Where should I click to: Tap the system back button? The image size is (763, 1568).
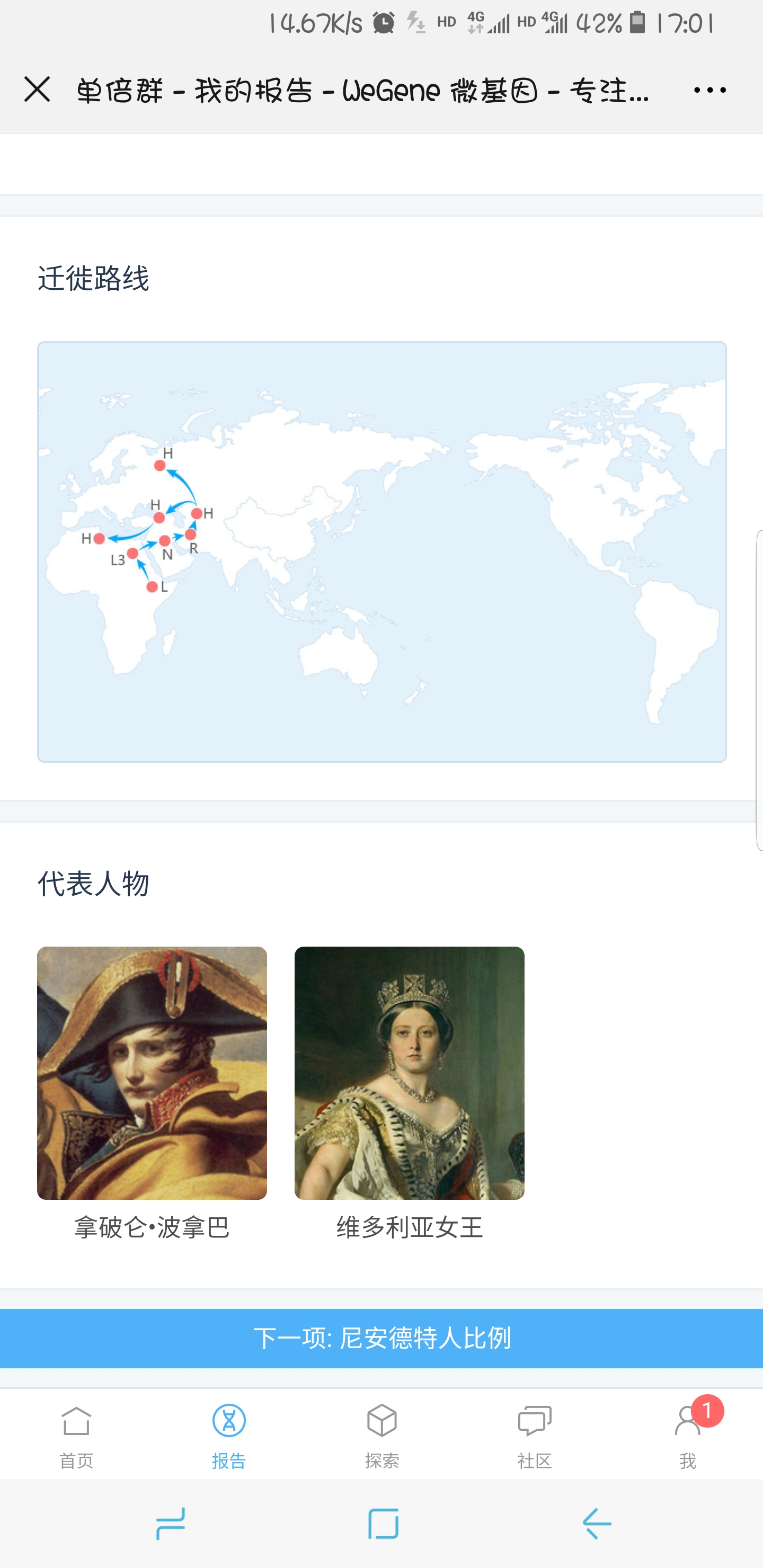(x=596, y=1524)
